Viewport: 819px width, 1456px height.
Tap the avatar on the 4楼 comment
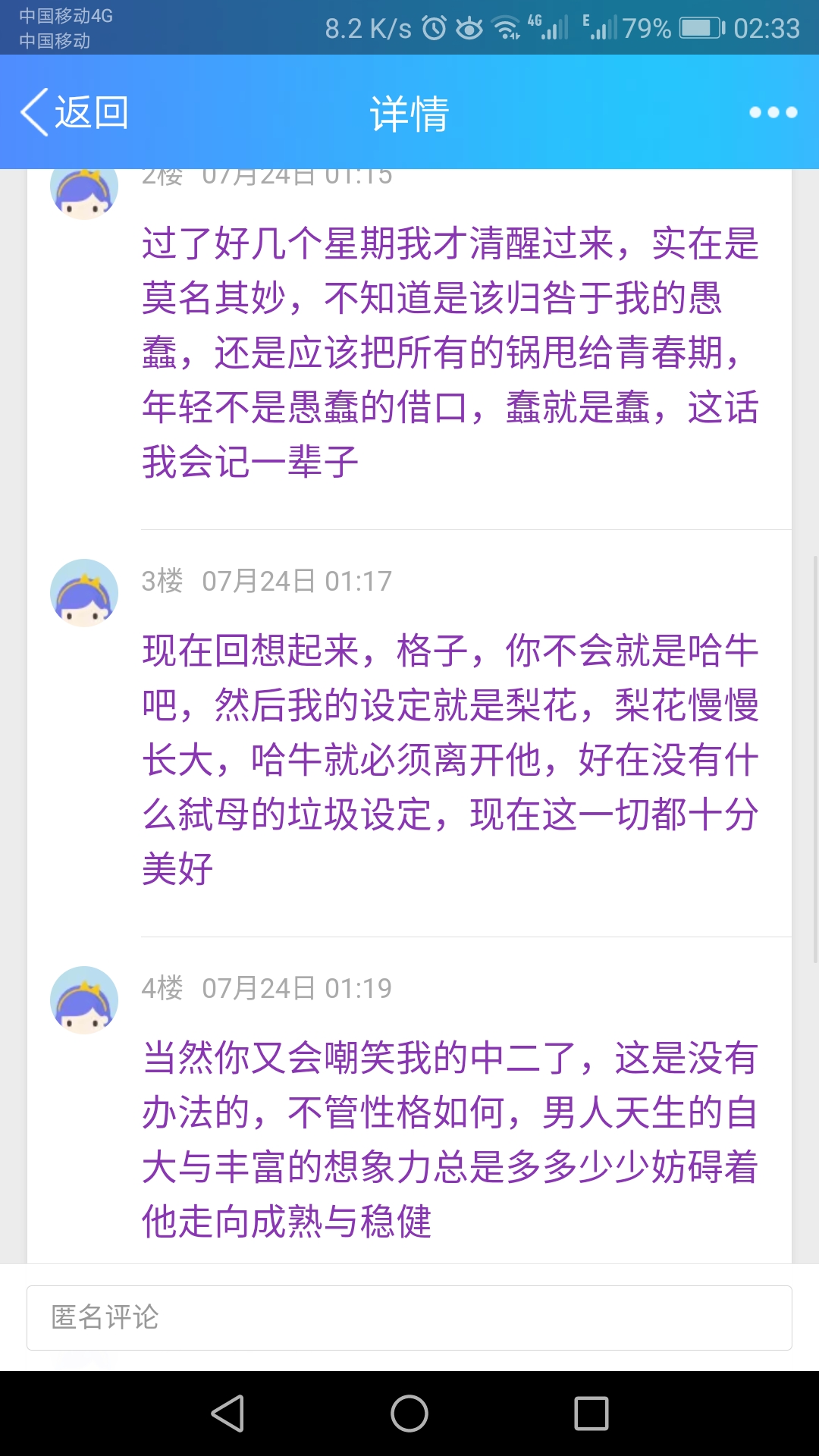click(84, 1000)
